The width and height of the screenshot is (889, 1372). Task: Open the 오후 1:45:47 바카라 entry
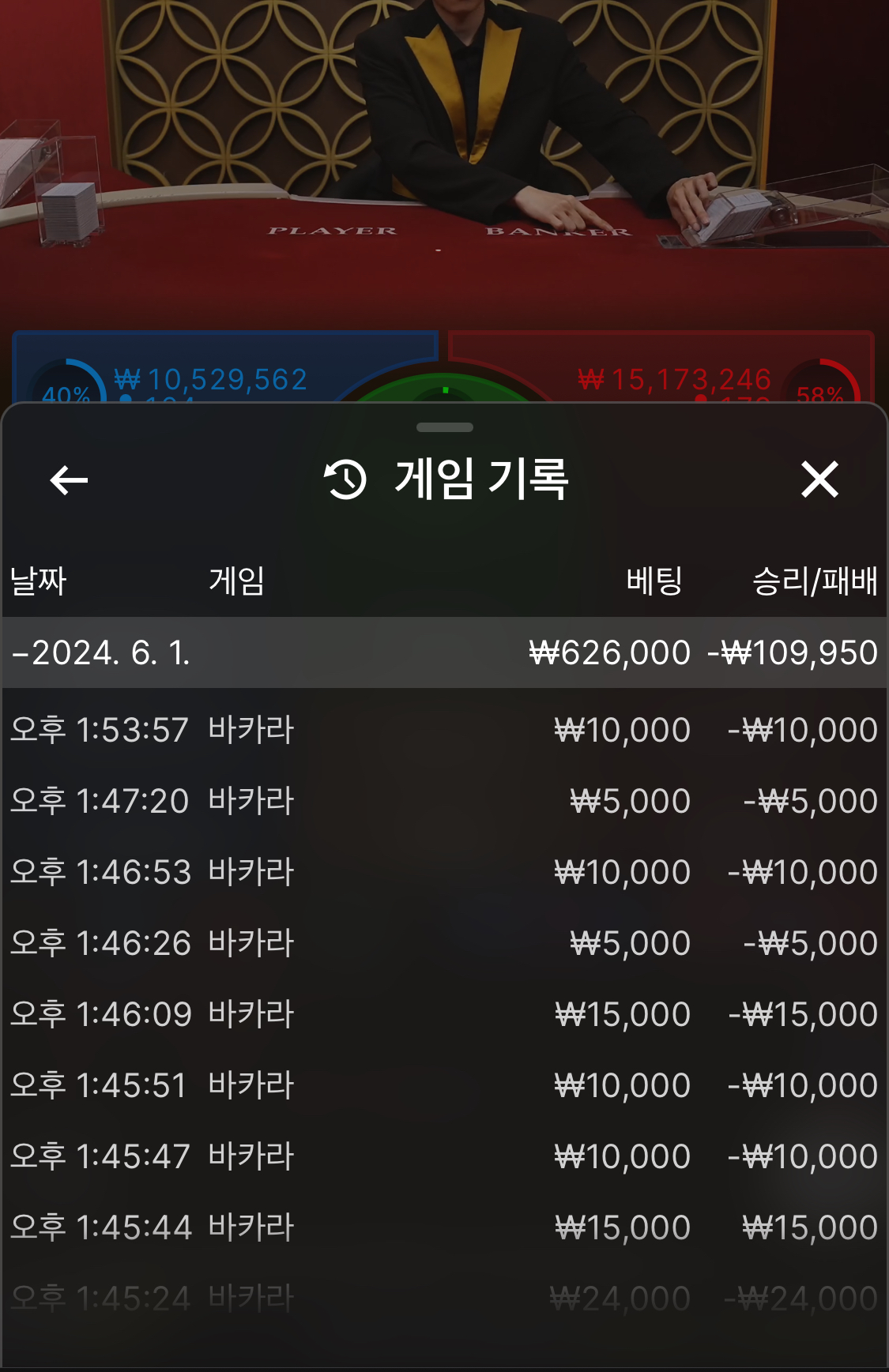(444, 1156)
